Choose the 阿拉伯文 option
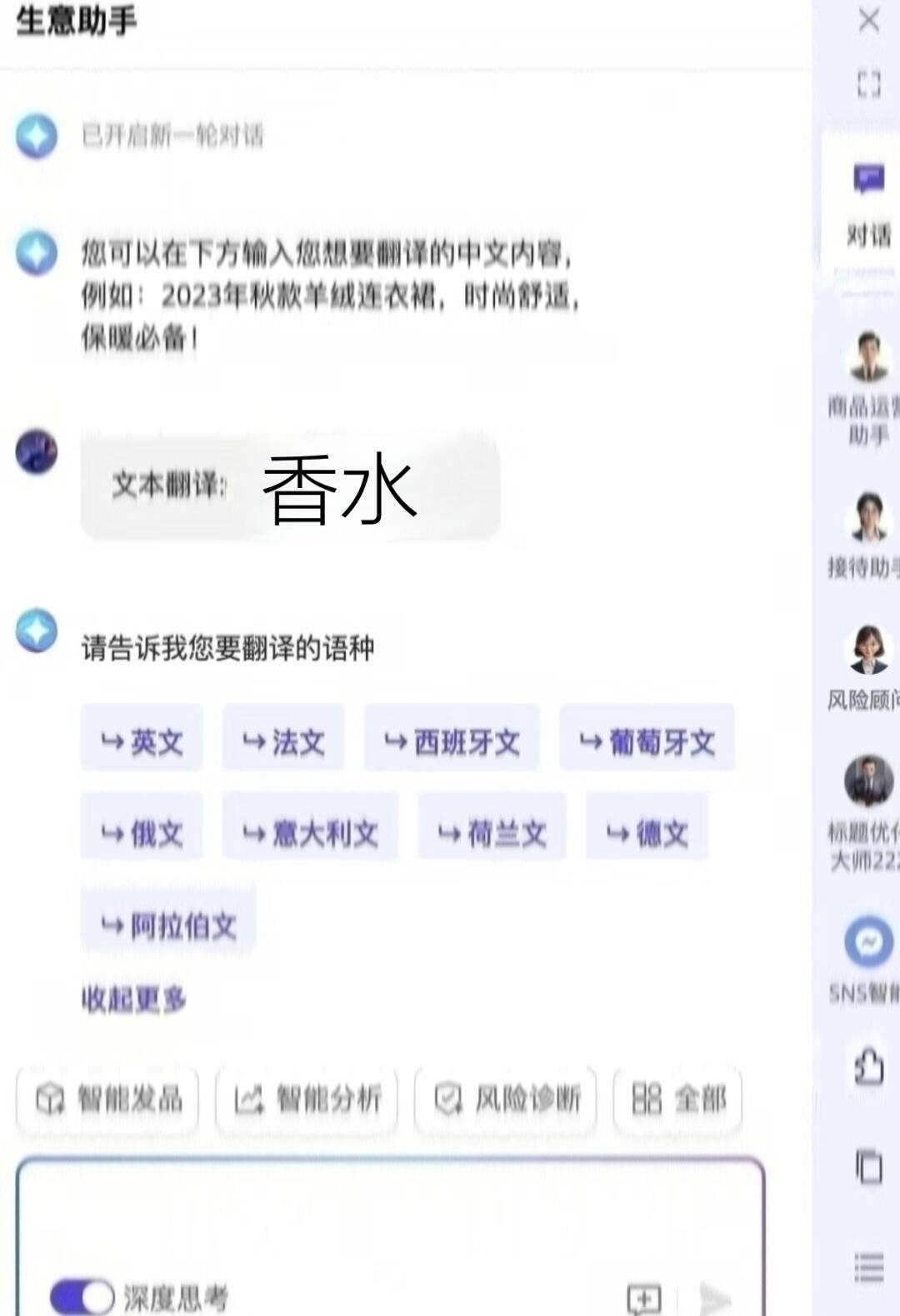900x1316 pixels. [x=168, y=924]
